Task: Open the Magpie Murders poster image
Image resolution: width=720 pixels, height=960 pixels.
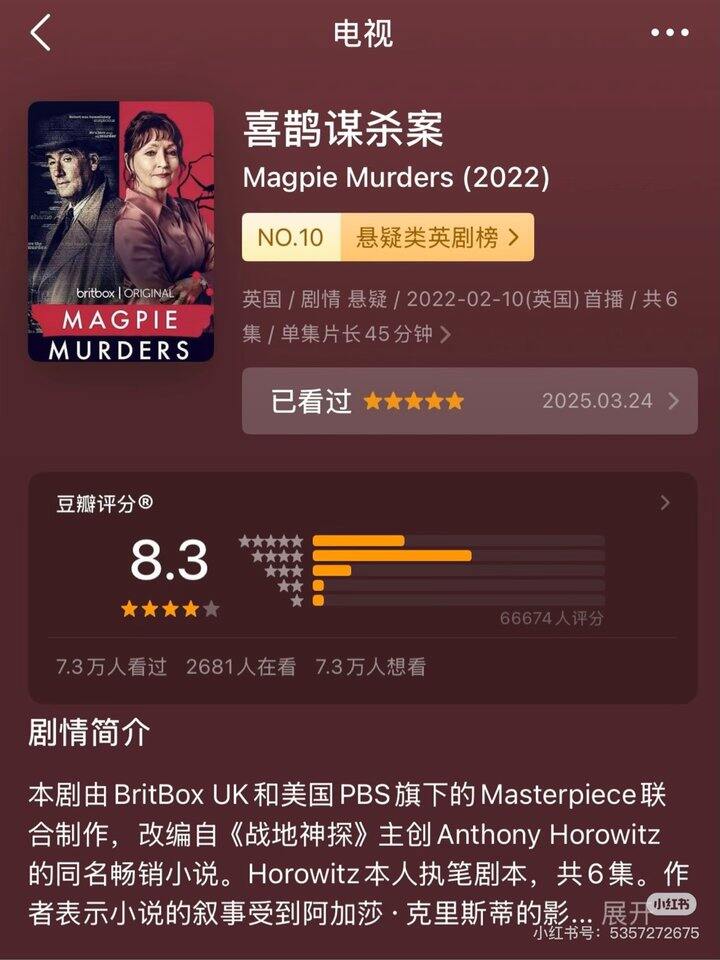Action: pos(121,231)
